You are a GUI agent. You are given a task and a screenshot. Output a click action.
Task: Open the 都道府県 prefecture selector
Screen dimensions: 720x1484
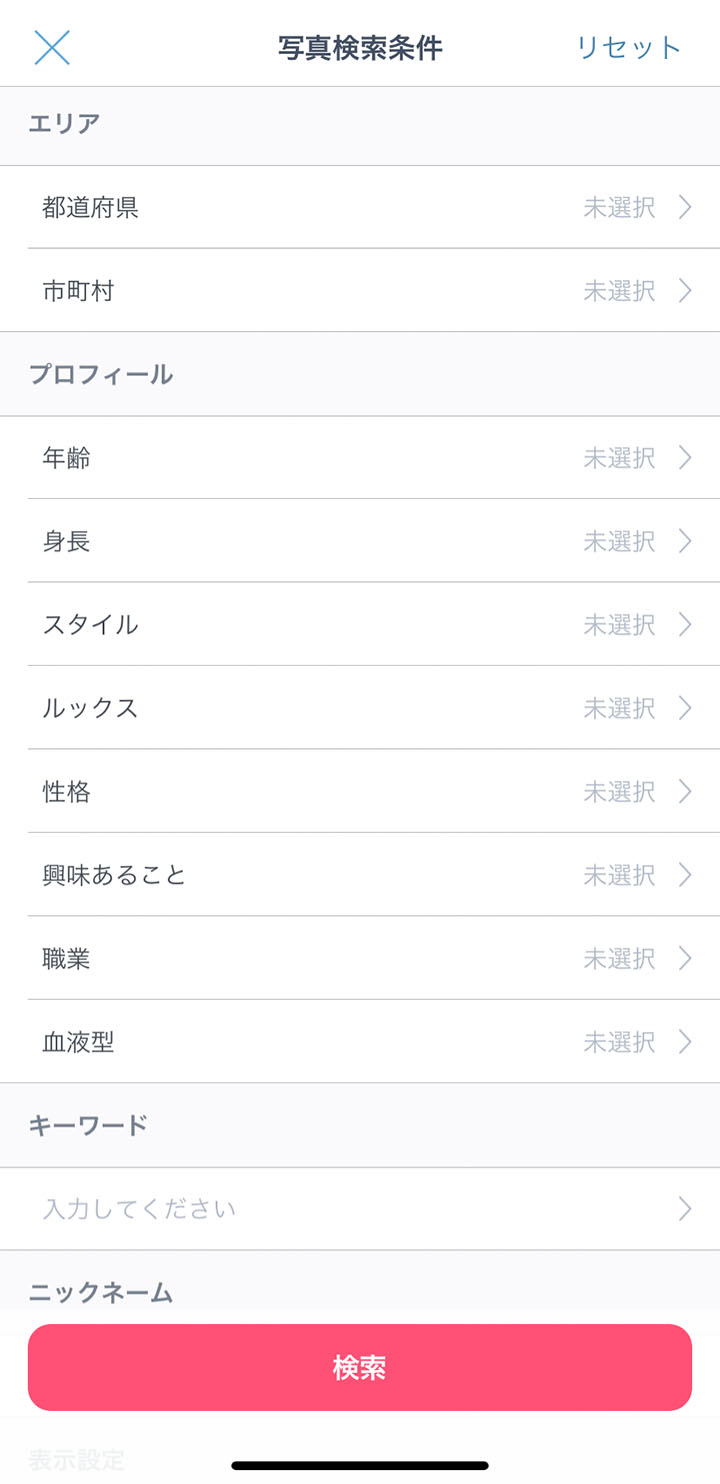coord(360,207)
